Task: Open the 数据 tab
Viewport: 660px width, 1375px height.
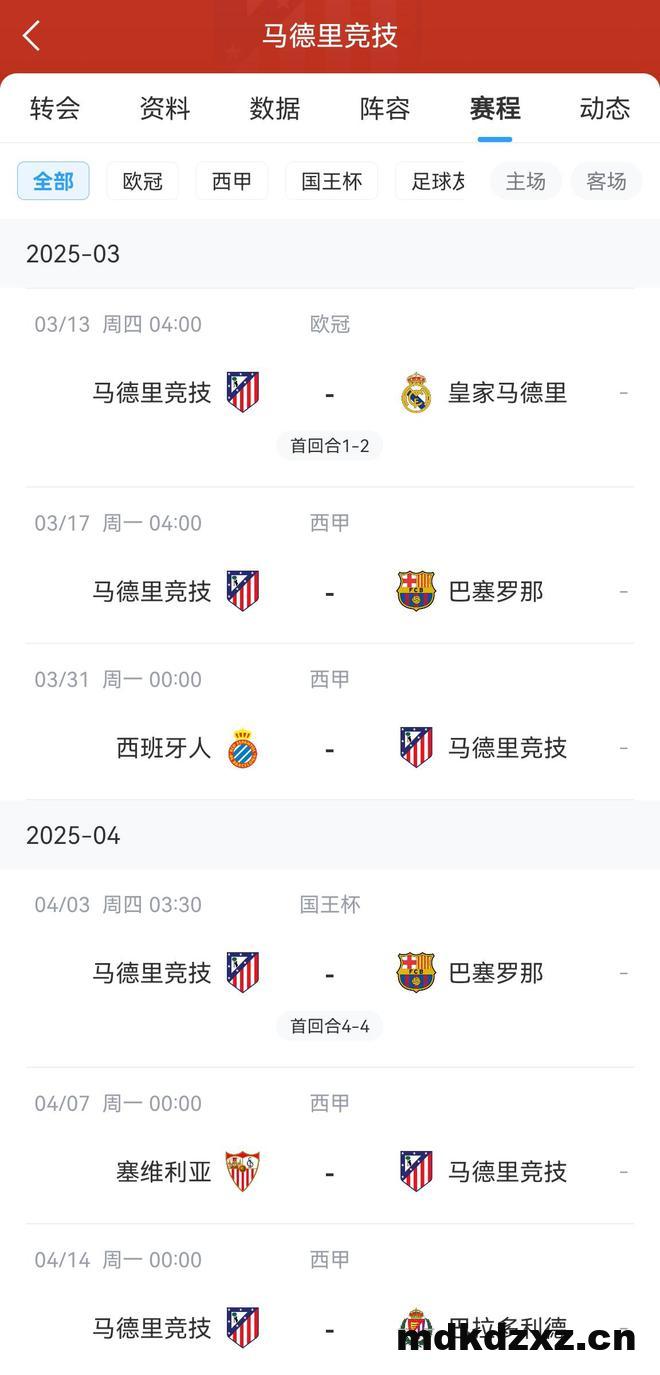Action: click(275, 108)
